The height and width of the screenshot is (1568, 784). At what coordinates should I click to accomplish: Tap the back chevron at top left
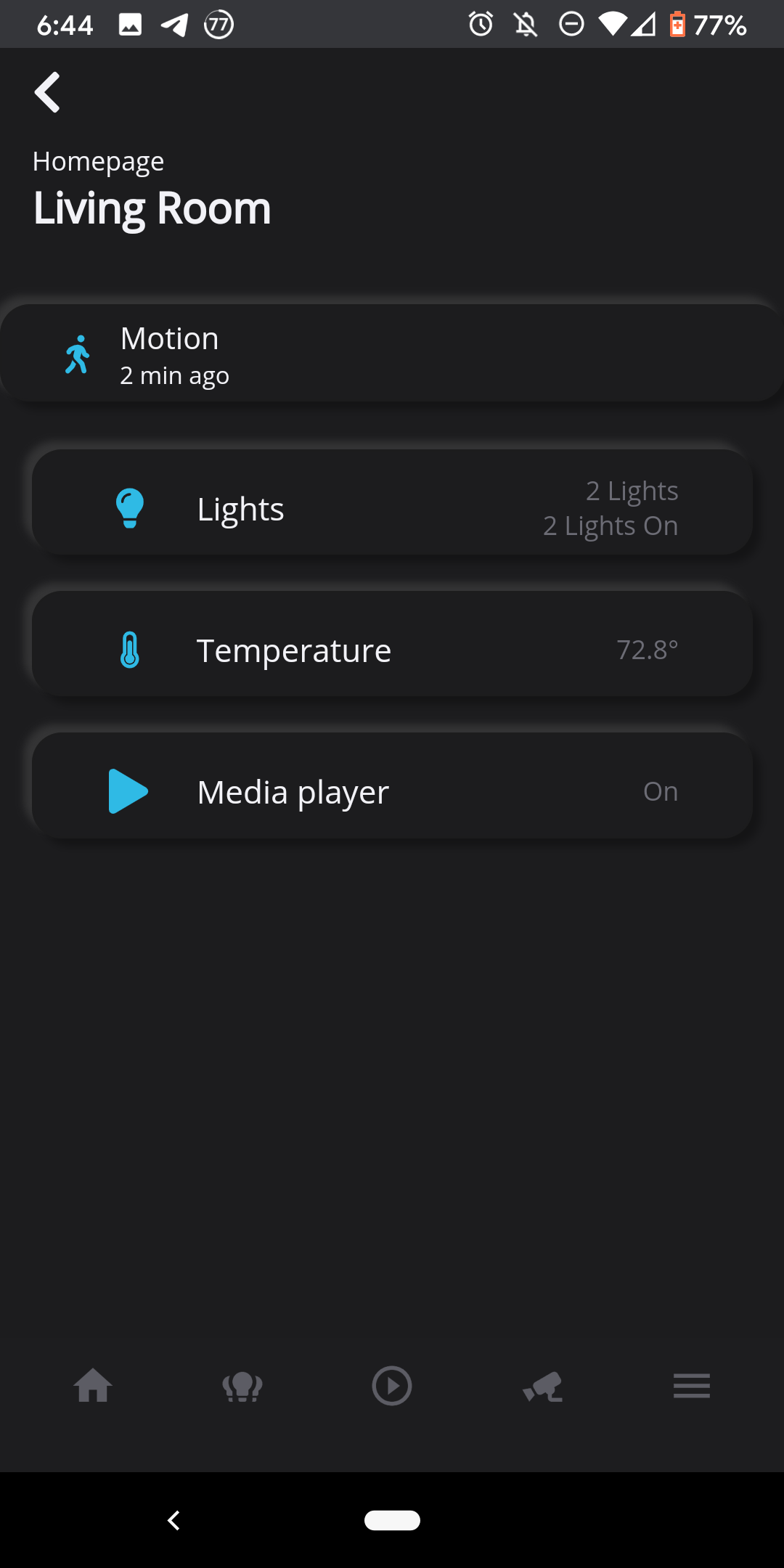click(47, 92)
